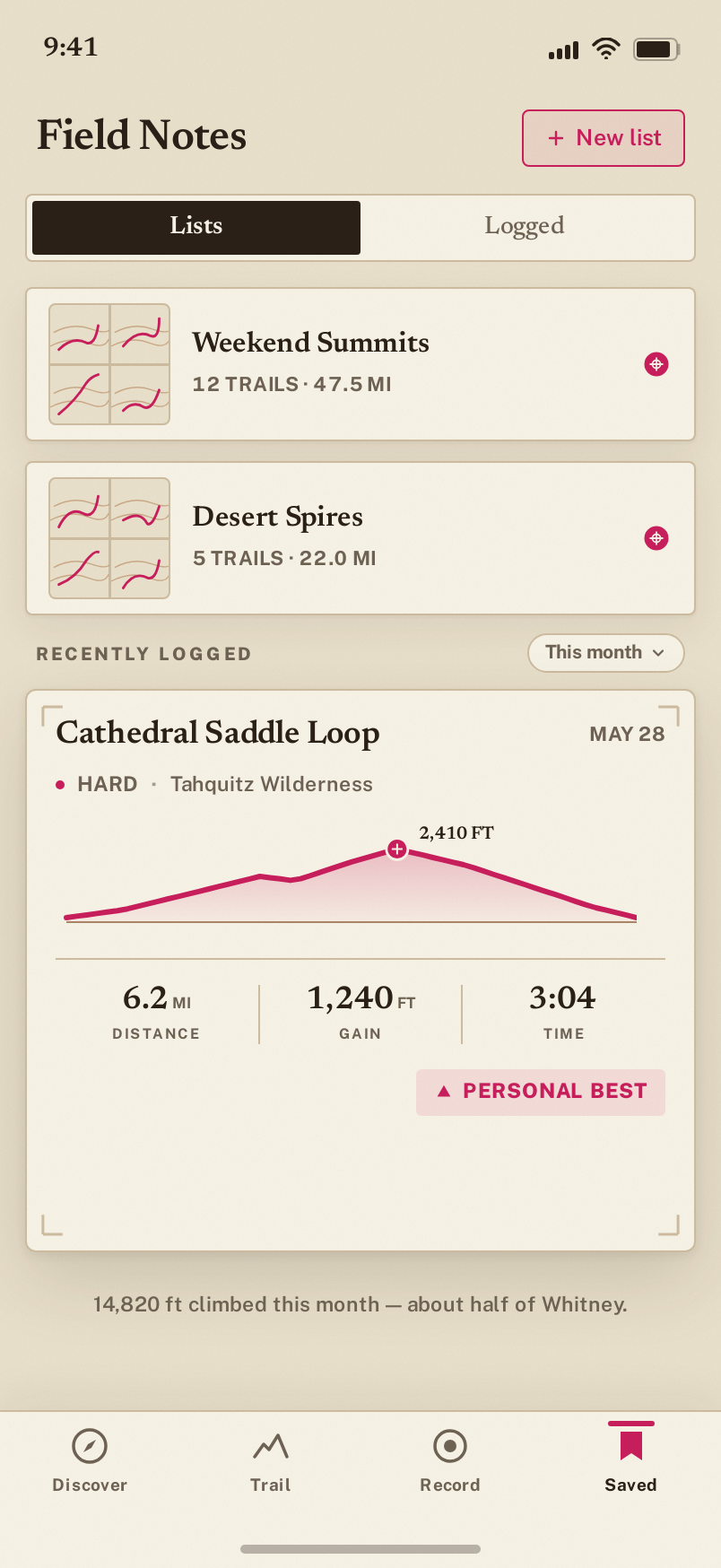
Task: Tap the Personal Best badge
Action: 541,1092
